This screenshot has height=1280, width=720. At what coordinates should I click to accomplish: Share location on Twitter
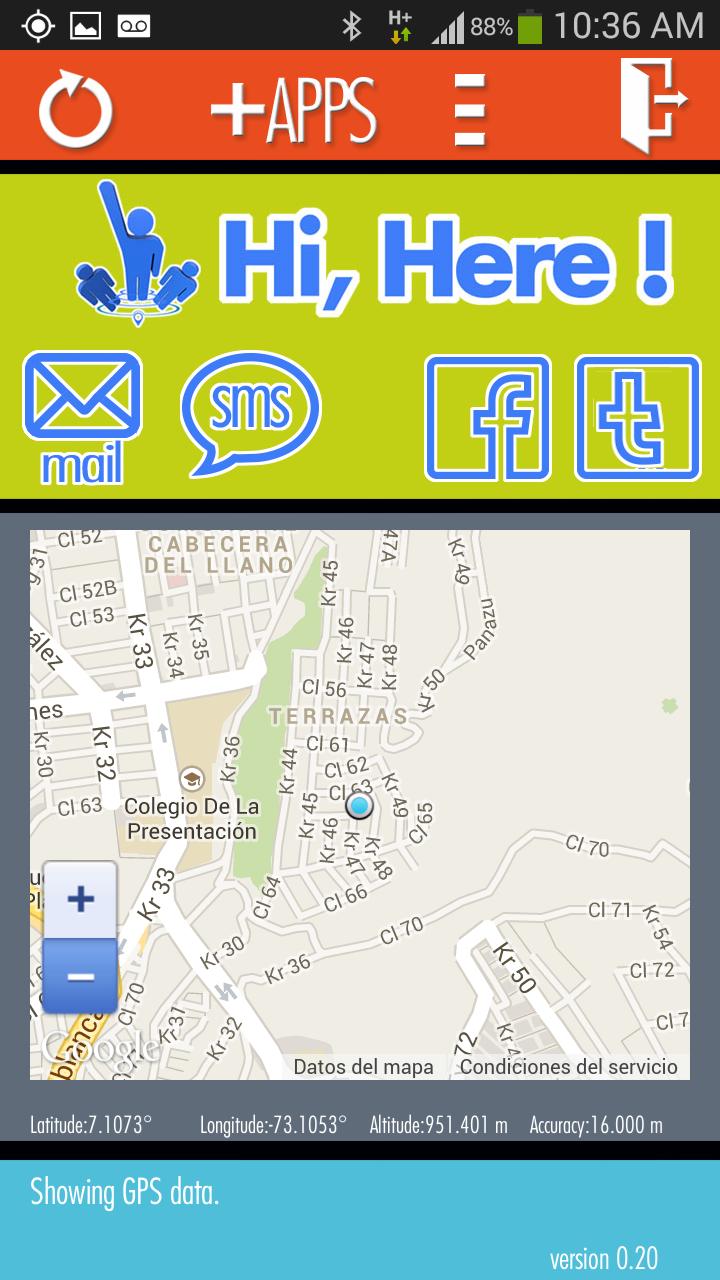point(638,417)
